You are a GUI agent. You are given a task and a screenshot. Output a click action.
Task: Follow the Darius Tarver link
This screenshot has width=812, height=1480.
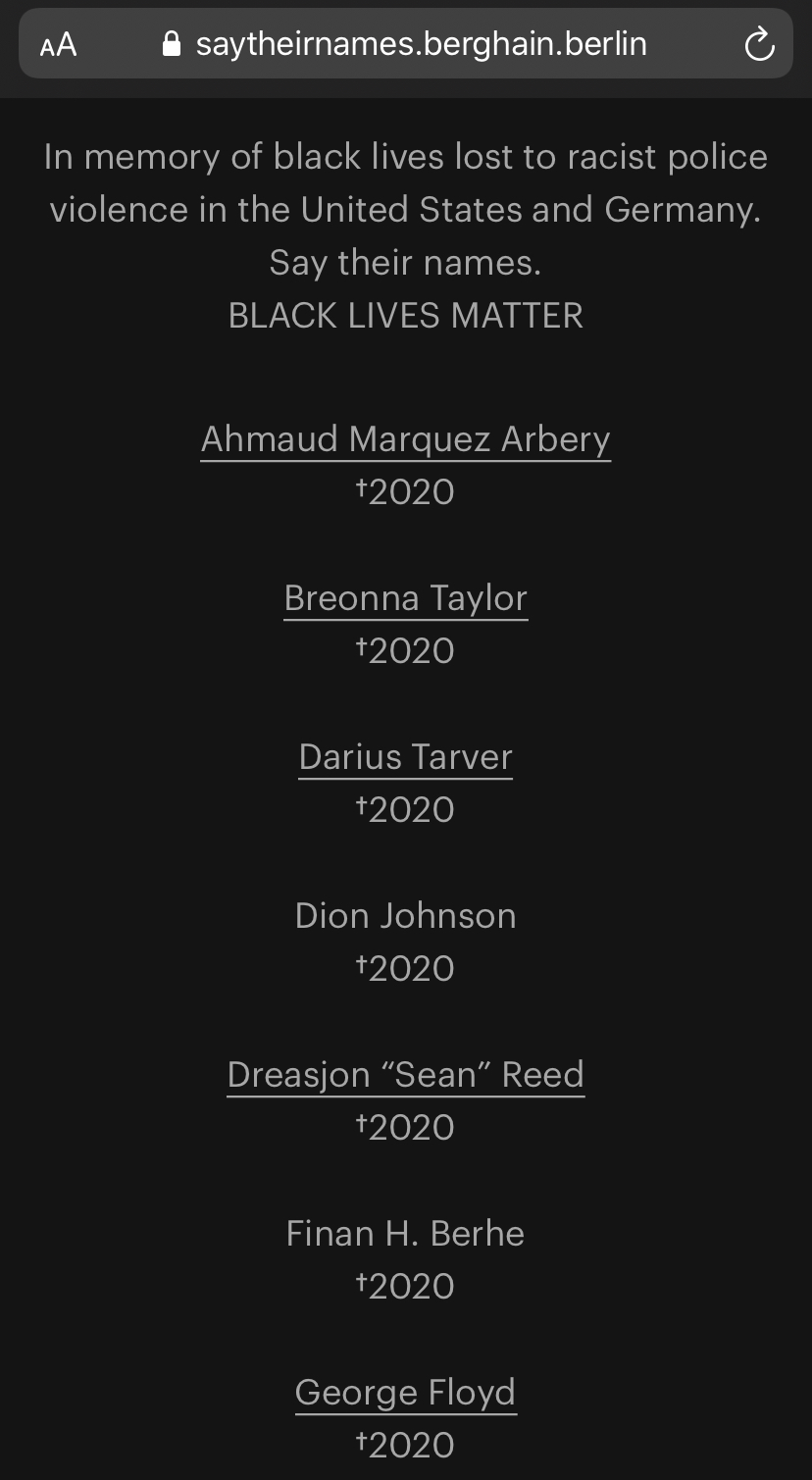tap(405, 757)
